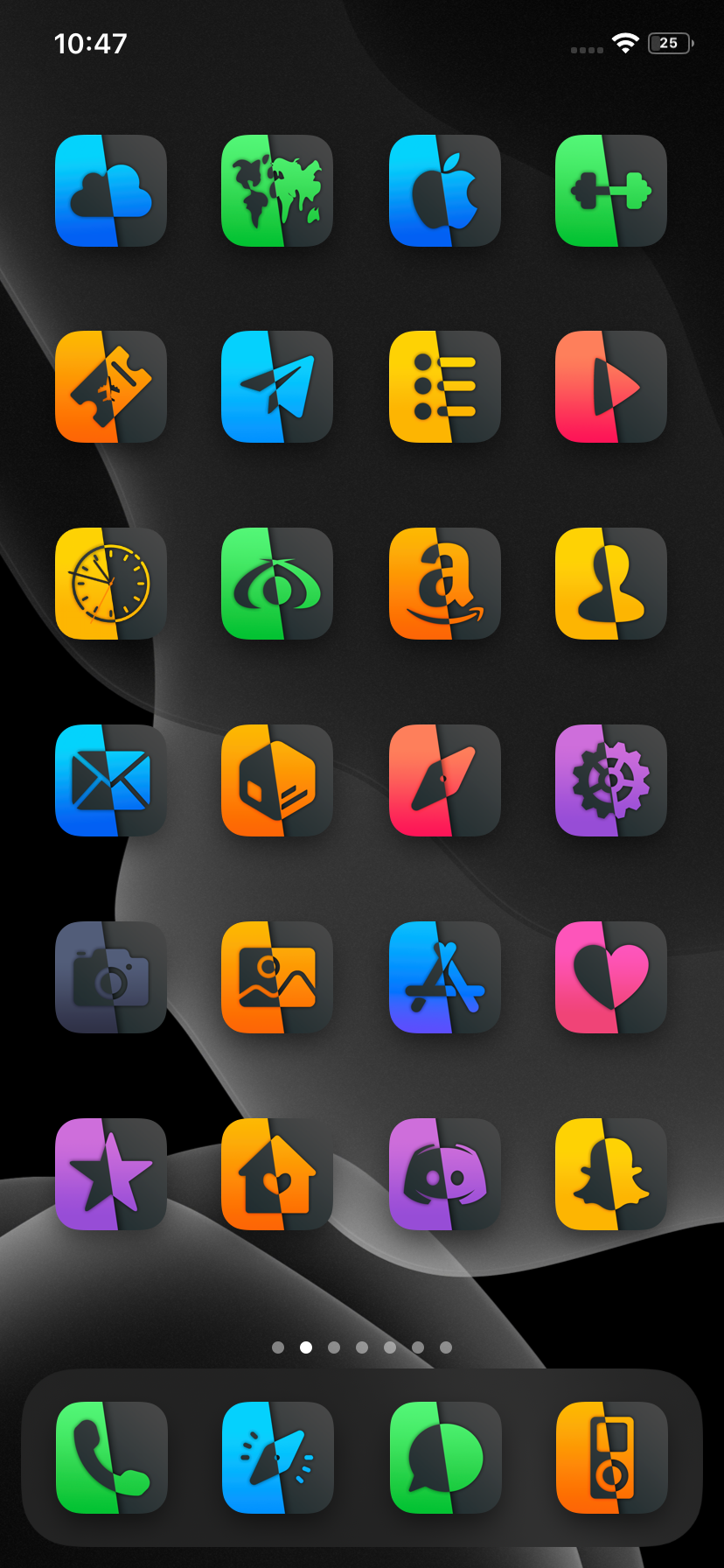Open the orange photos gallery app
Image resolution: width=724 pixels, height=1568 pixels.
277,977
